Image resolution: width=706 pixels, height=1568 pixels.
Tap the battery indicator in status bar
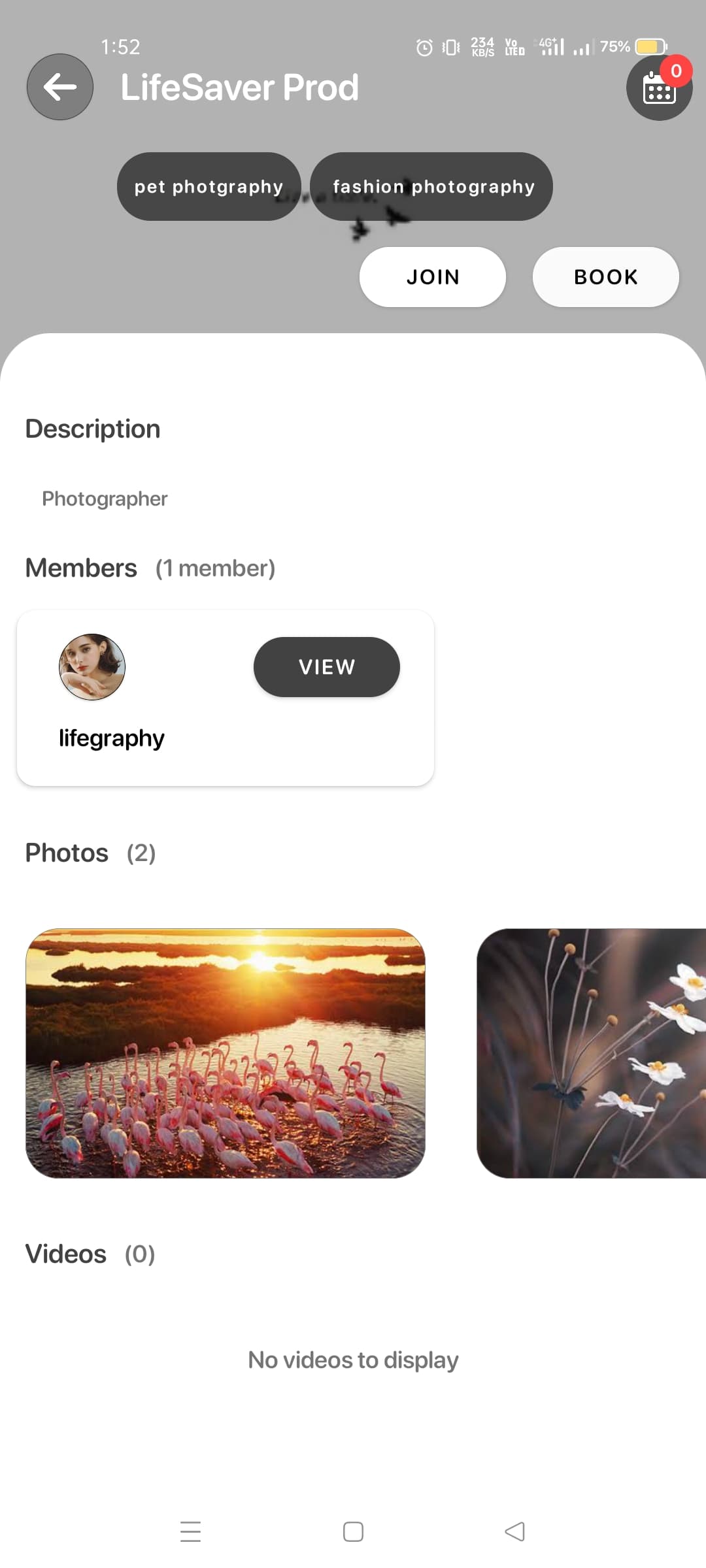click(x=649, y=46)
